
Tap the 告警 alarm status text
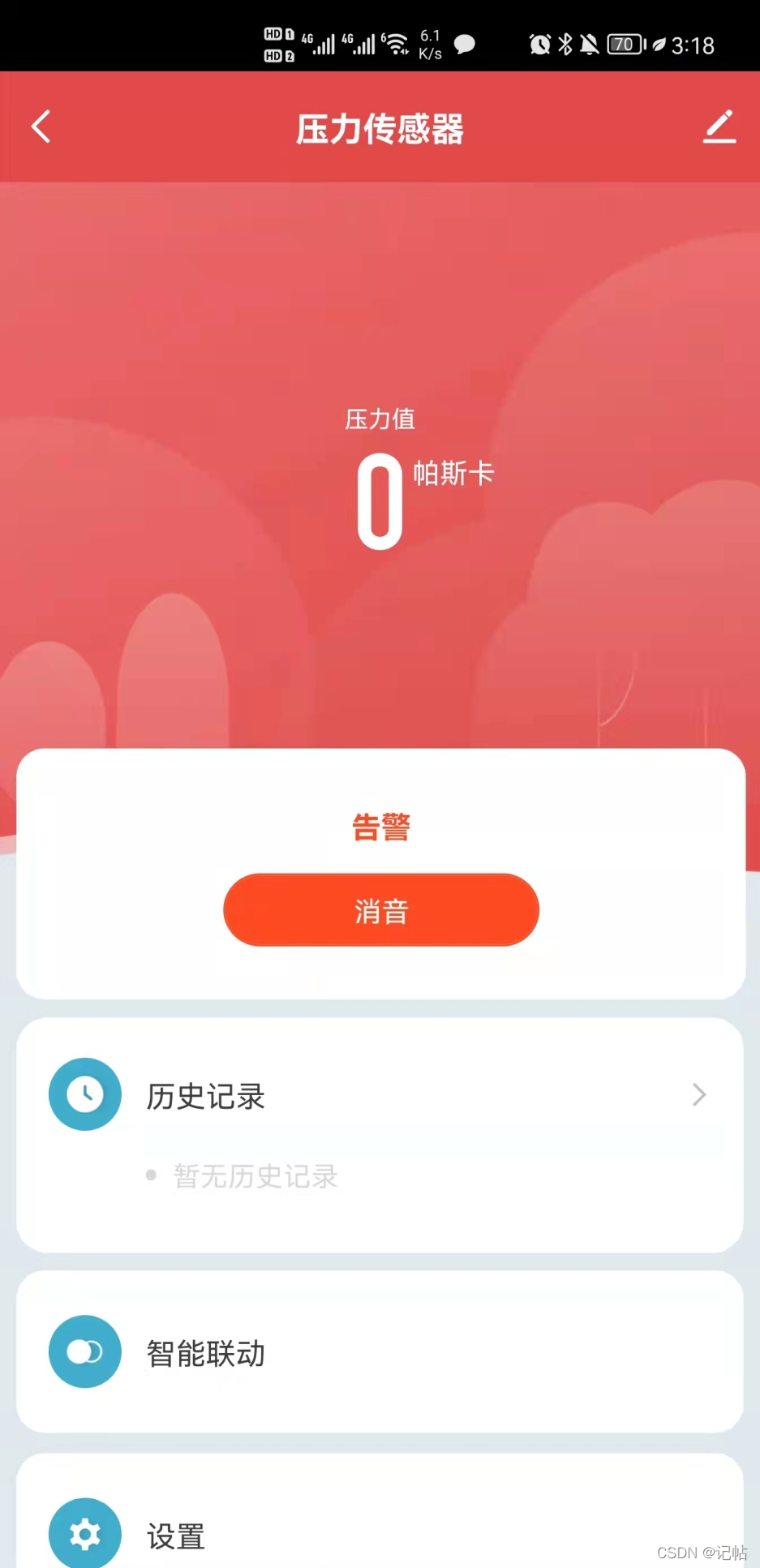380,824
